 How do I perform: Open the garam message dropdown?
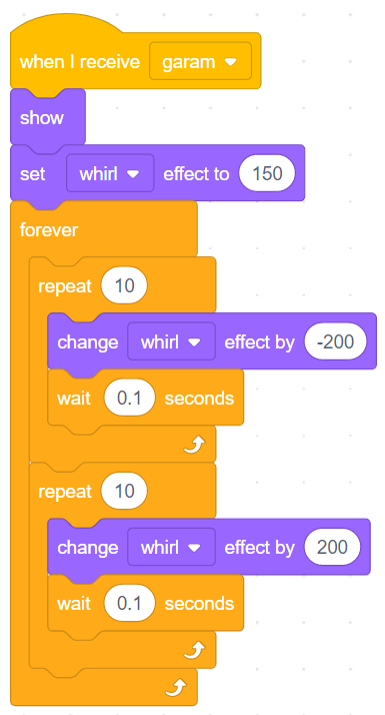200,61
